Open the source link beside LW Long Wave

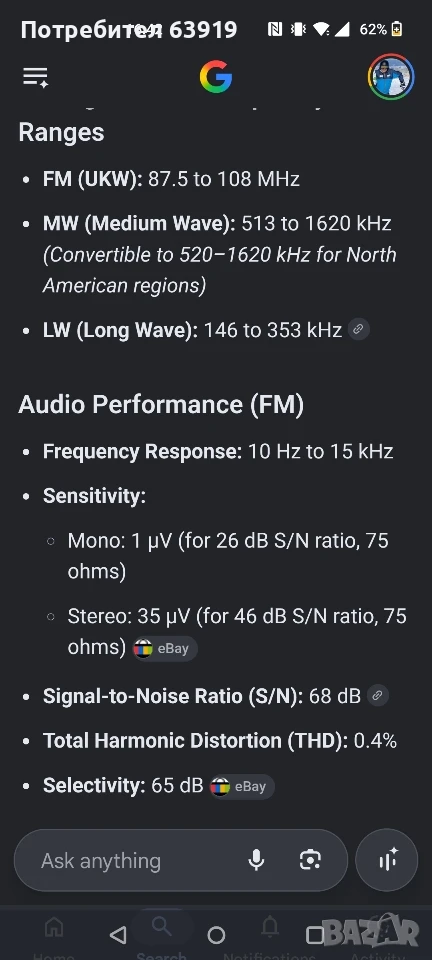[x=359, y=329]
